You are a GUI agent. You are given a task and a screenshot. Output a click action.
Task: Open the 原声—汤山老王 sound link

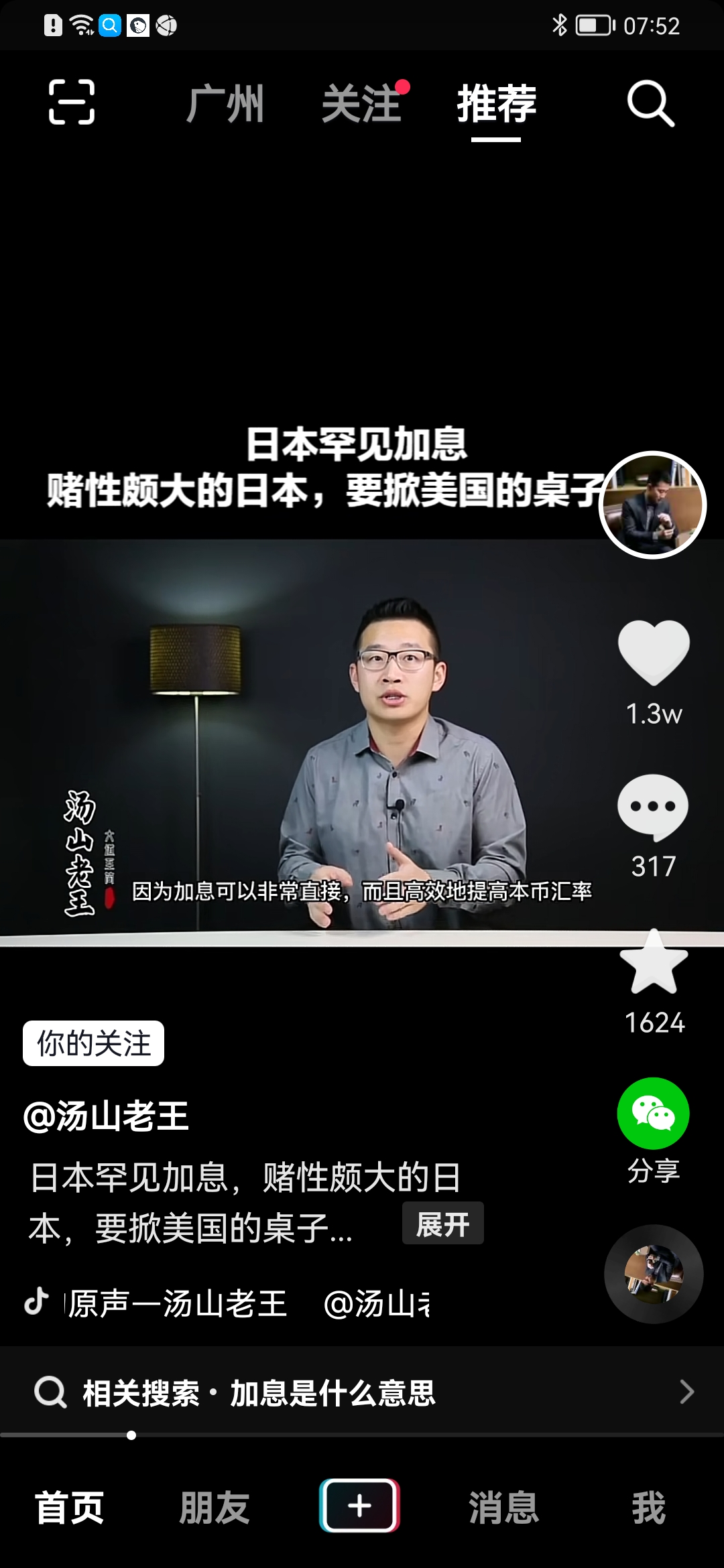coord(178,1303)
